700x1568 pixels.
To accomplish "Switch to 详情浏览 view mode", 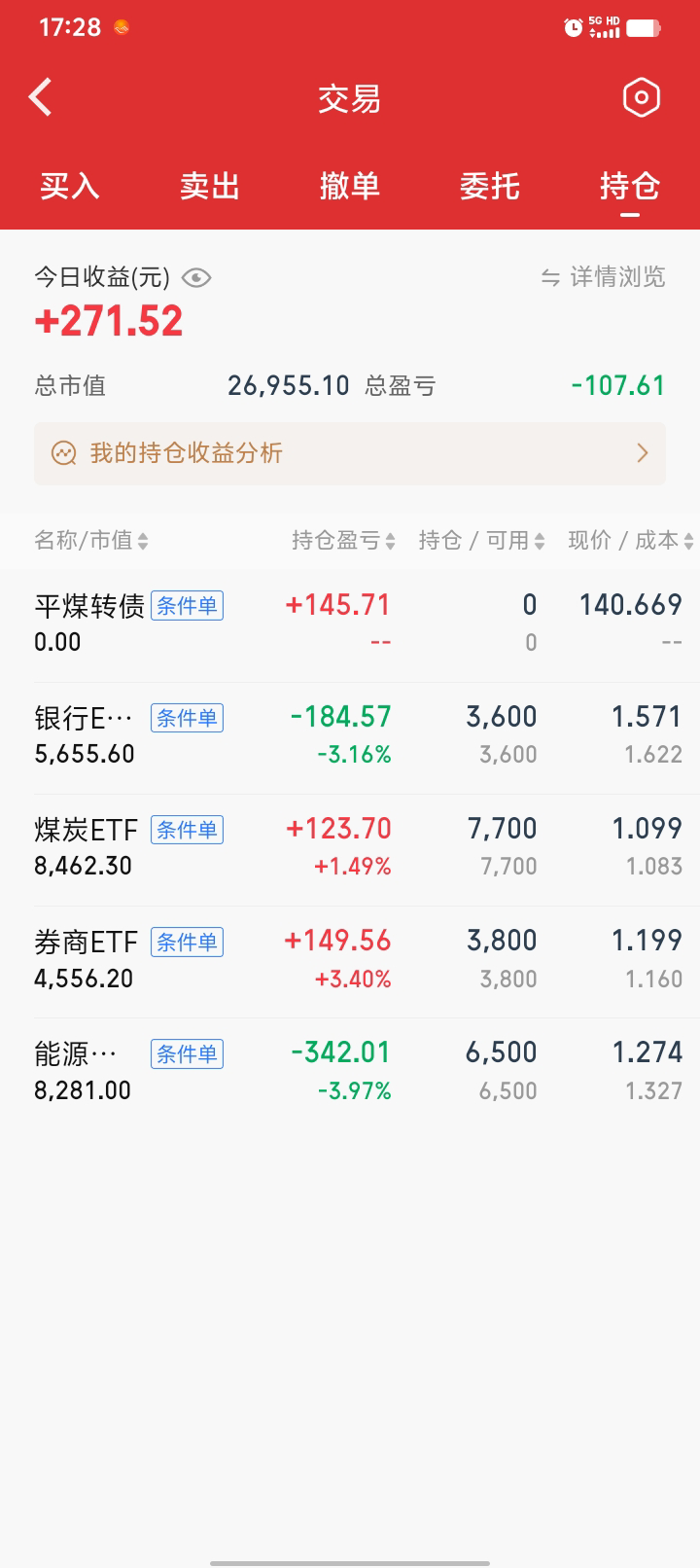I will pyautogui.click(x=604, y=277).
